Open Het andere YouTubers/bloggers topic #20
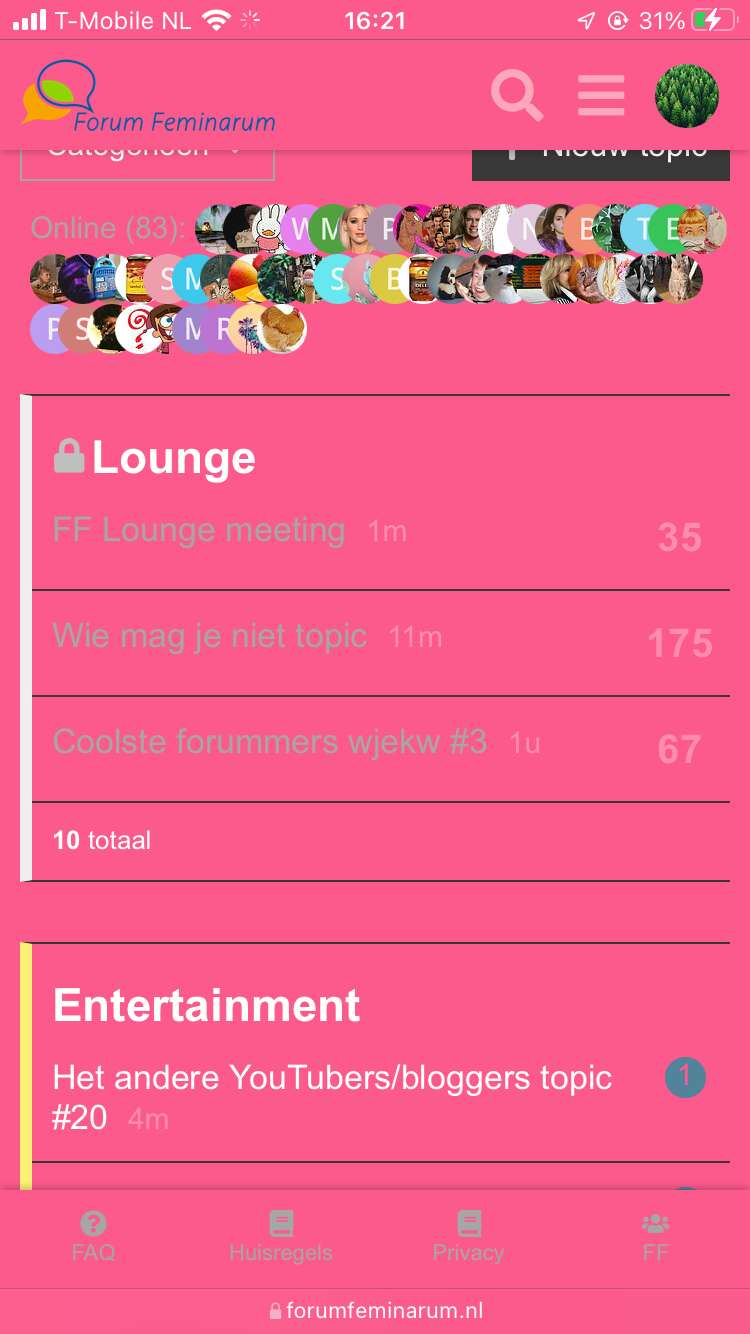Image resolution: width=750 pixels, height=1334 pixels. tap(332, 1097)
